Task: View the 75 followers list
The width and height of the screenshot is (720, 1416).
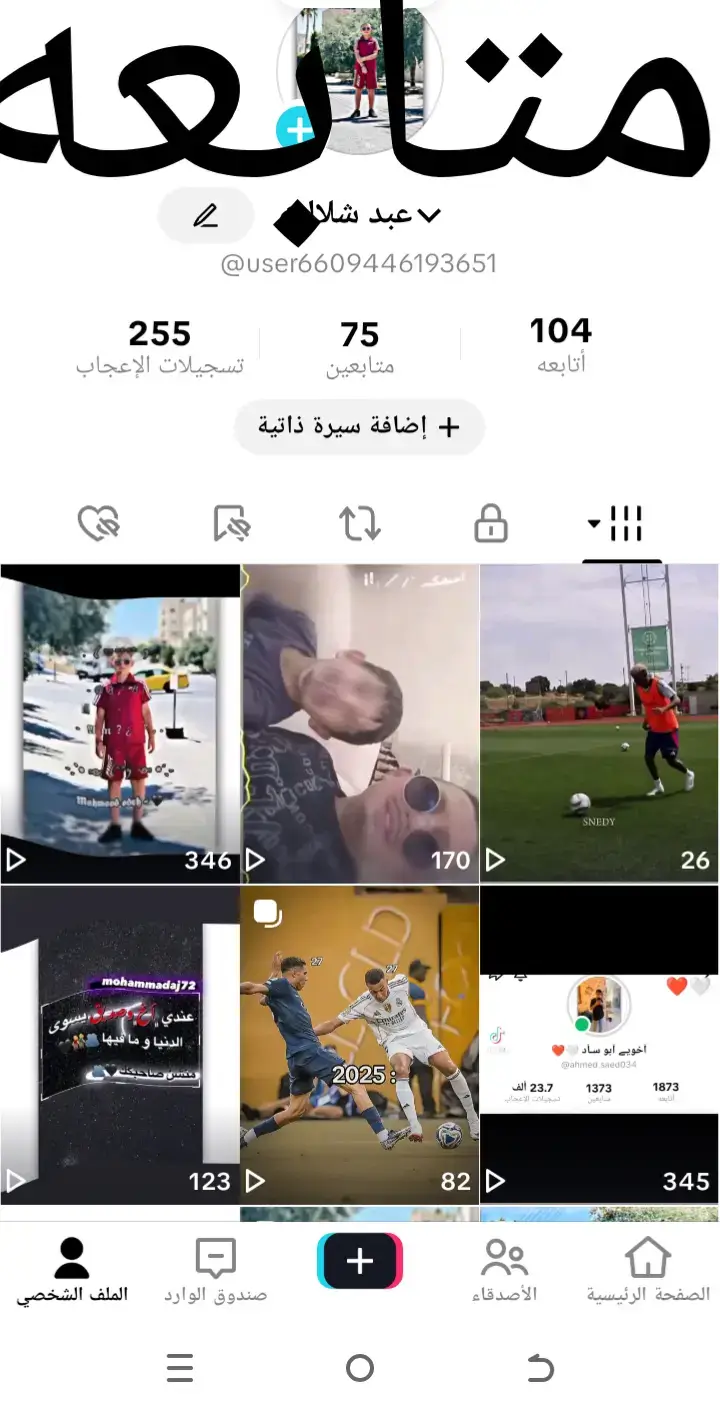Action: 359,347
